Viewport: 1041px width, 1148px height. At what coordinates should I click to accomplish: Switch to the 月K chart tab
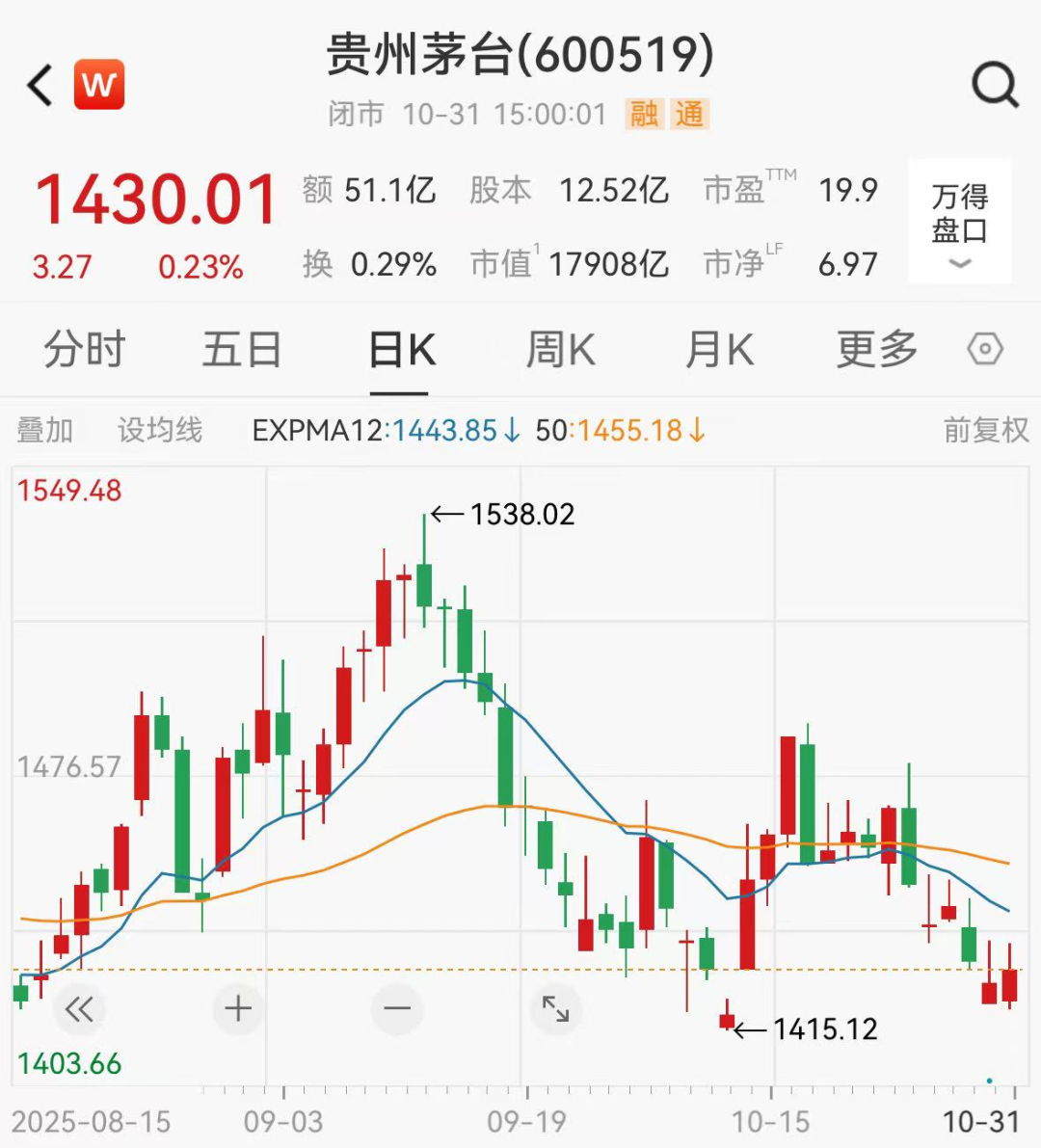coord(719,349)
